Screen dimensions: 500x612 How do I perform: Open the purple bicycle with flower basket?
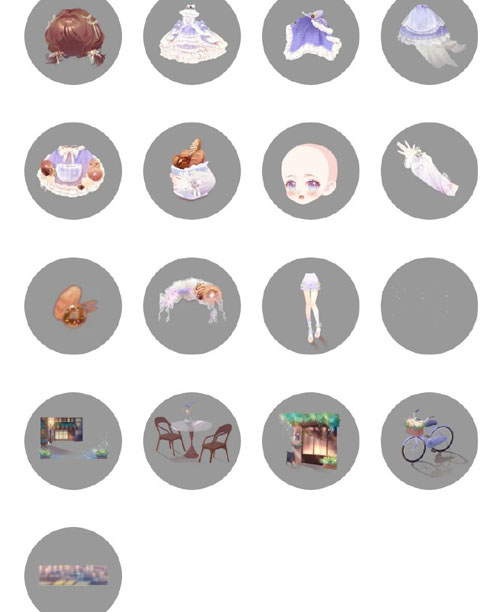(x=429, y=441)
